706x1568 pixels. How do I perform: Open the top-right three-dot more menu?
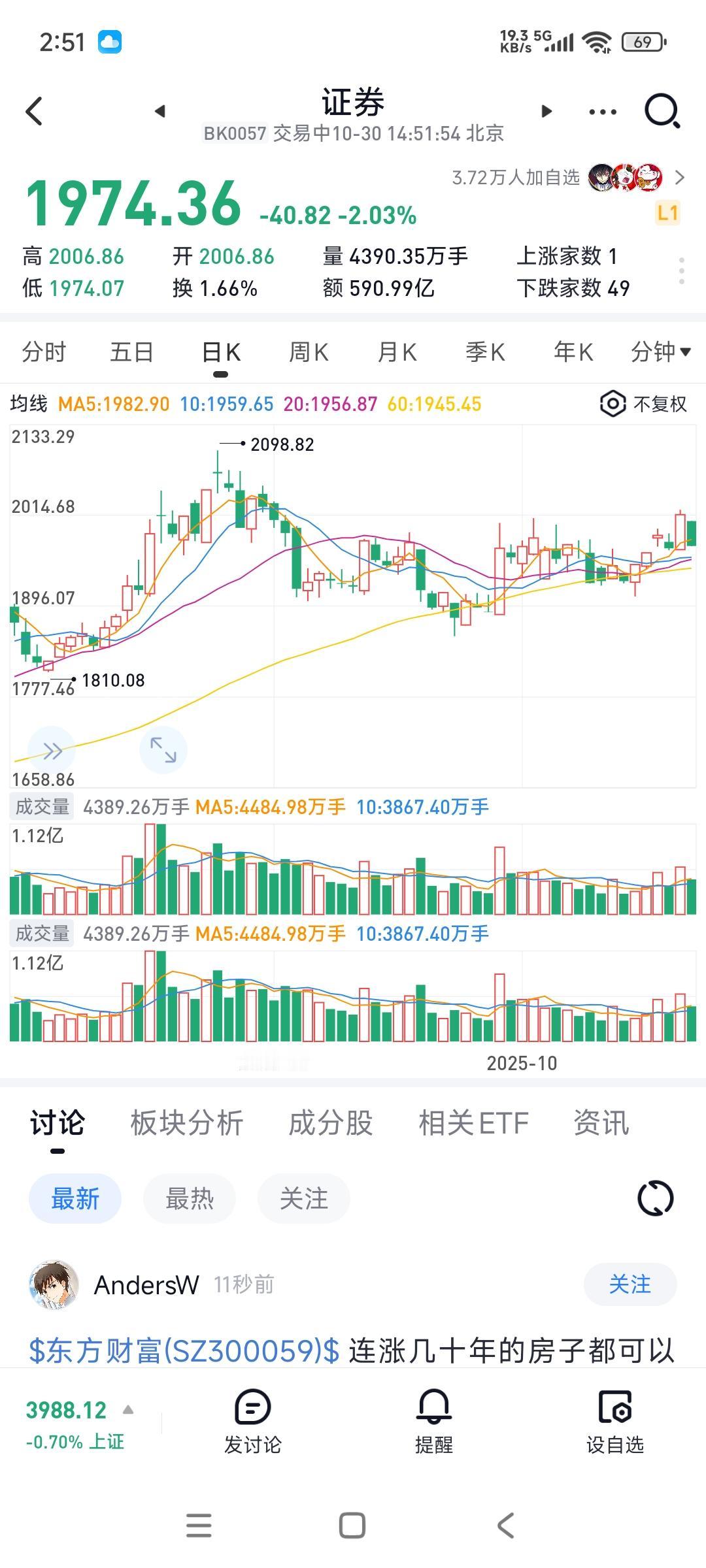point(601,110)
